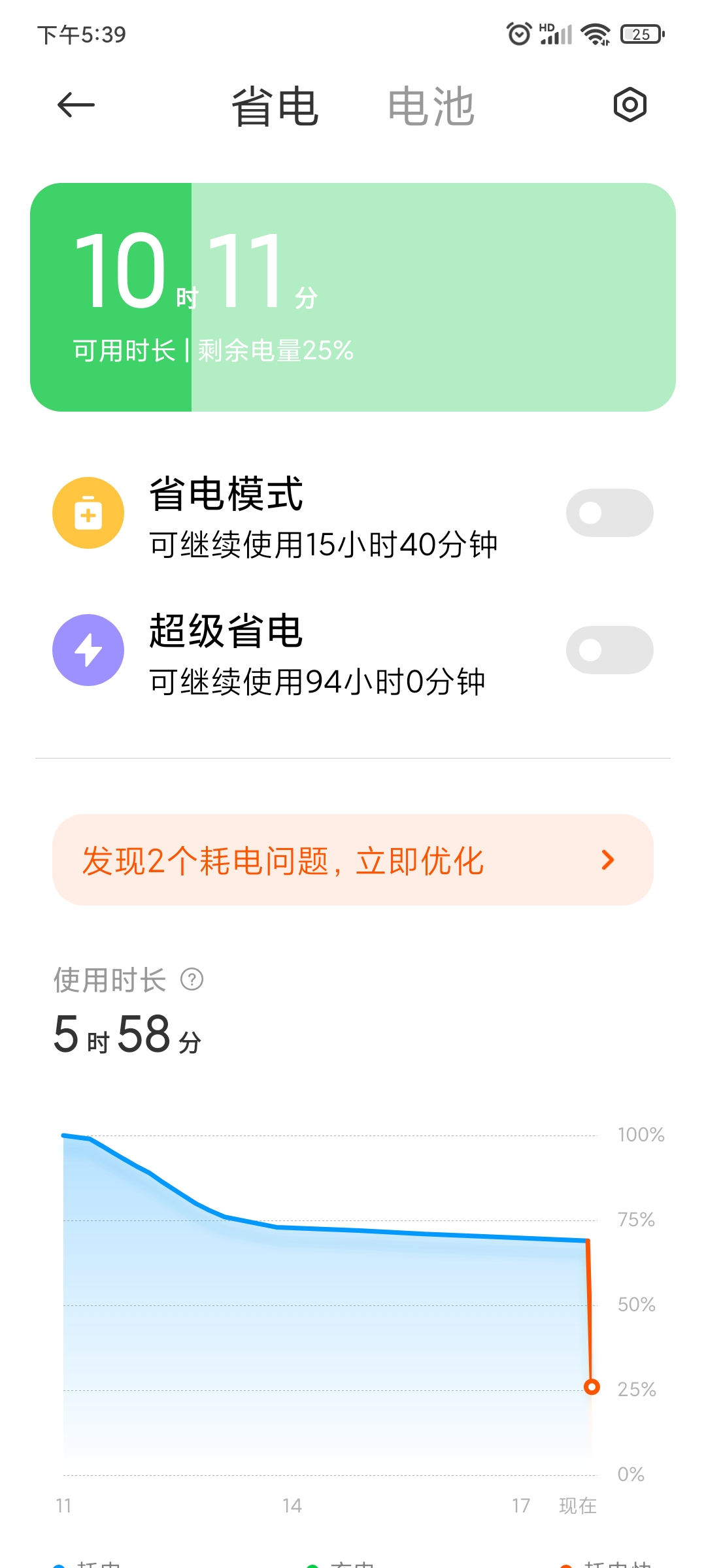Open 发现2个耗电问题 optimize banner

(x=353, y=860)
